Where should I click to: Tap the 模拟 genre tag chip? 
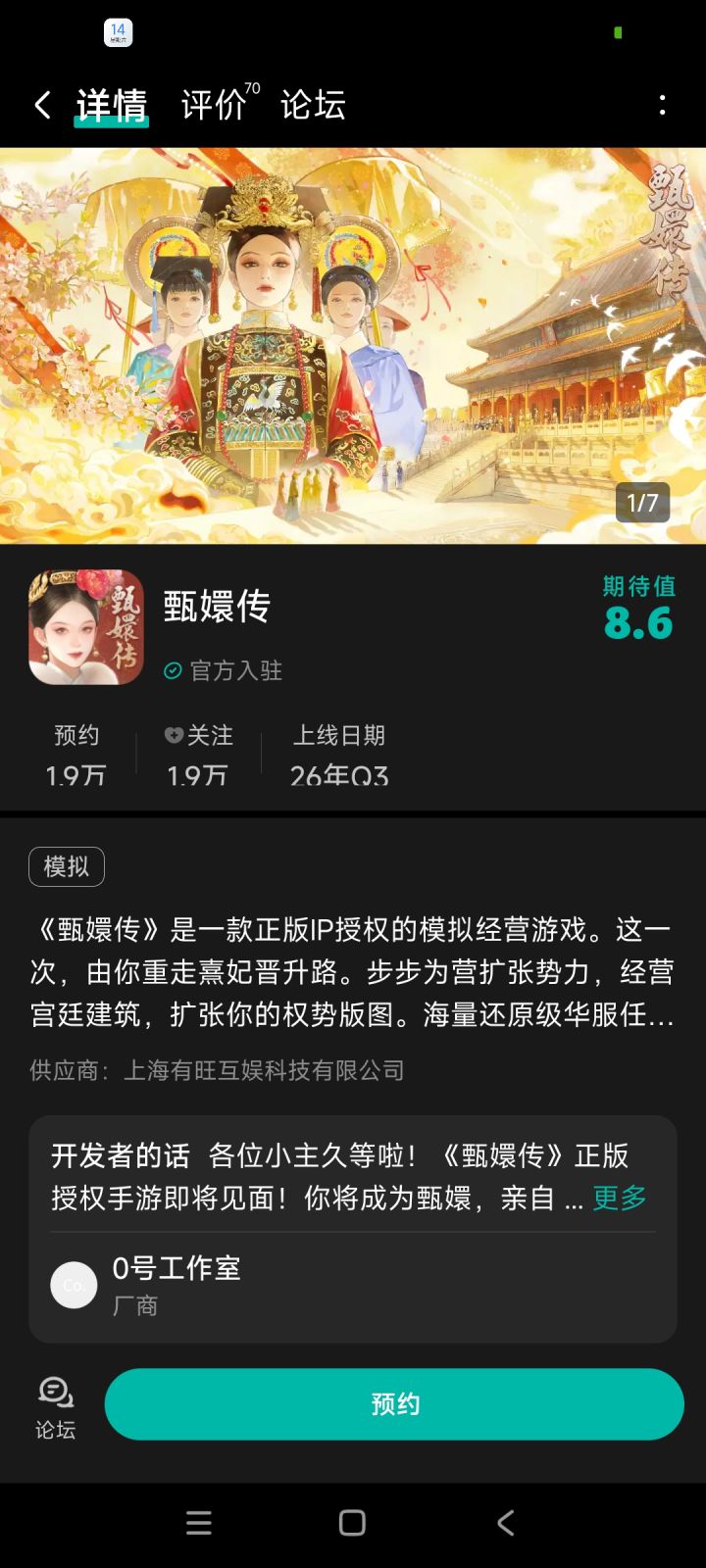pyautogui.click(x=66, y=866)
